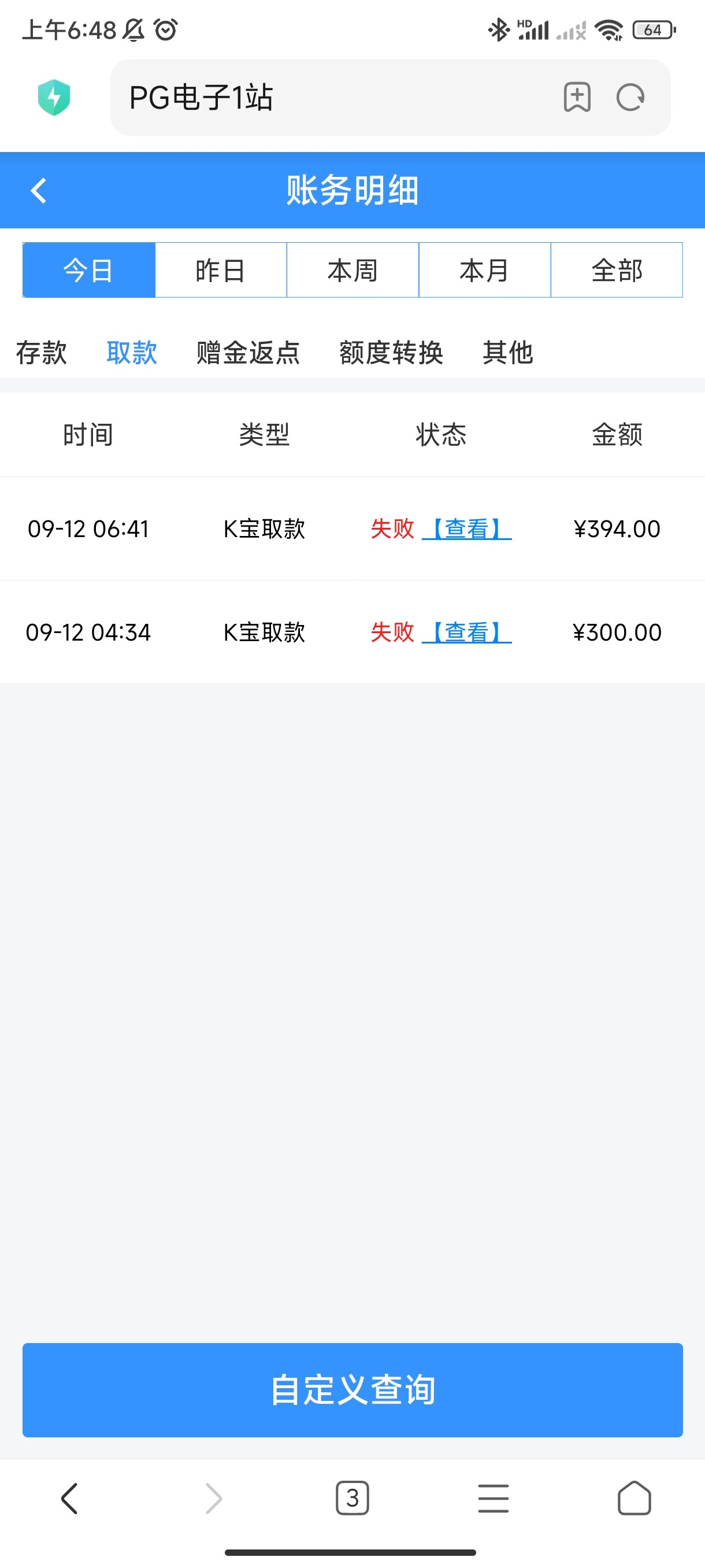This screenshot has width=705, height=1568.
Task: Show 本月 records
Action: [485, 270]
